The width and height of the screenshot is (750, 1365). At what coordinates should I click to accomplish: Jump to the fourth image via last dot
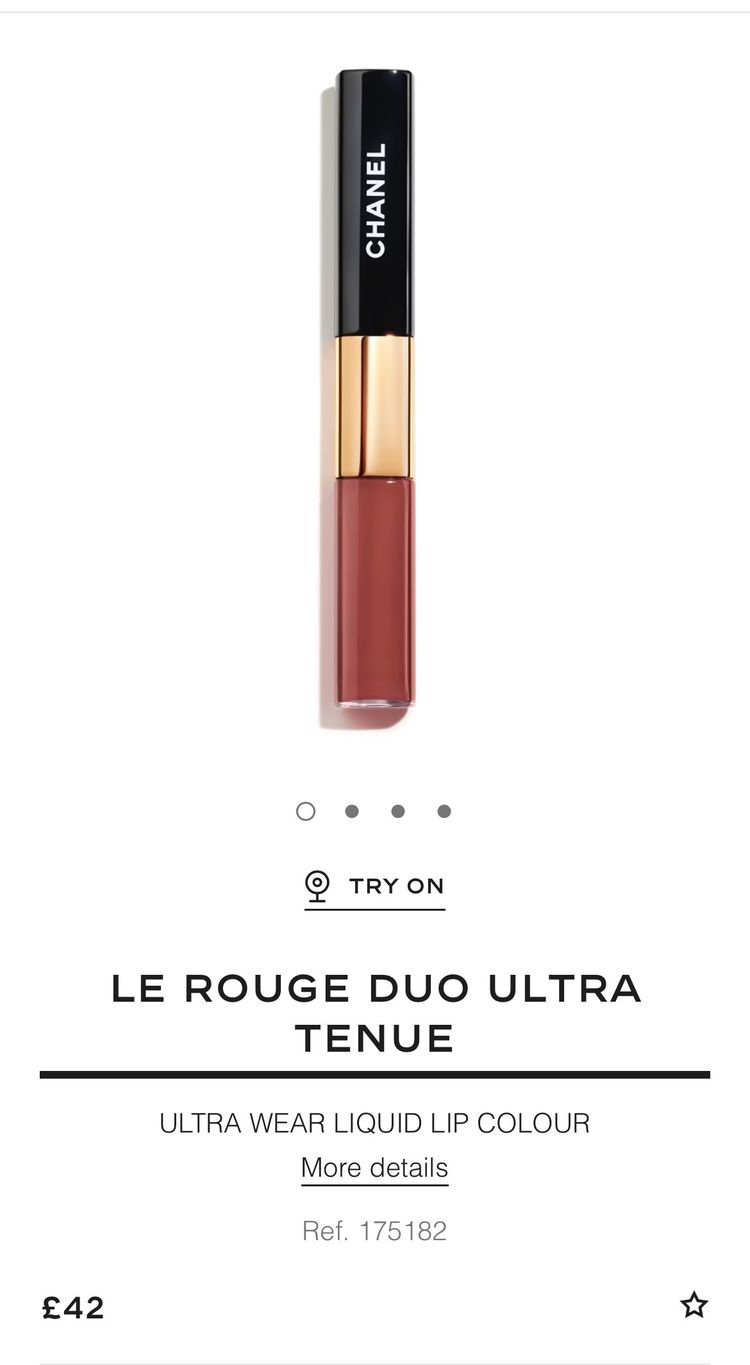pyautogui.click(x=443, y=811)
